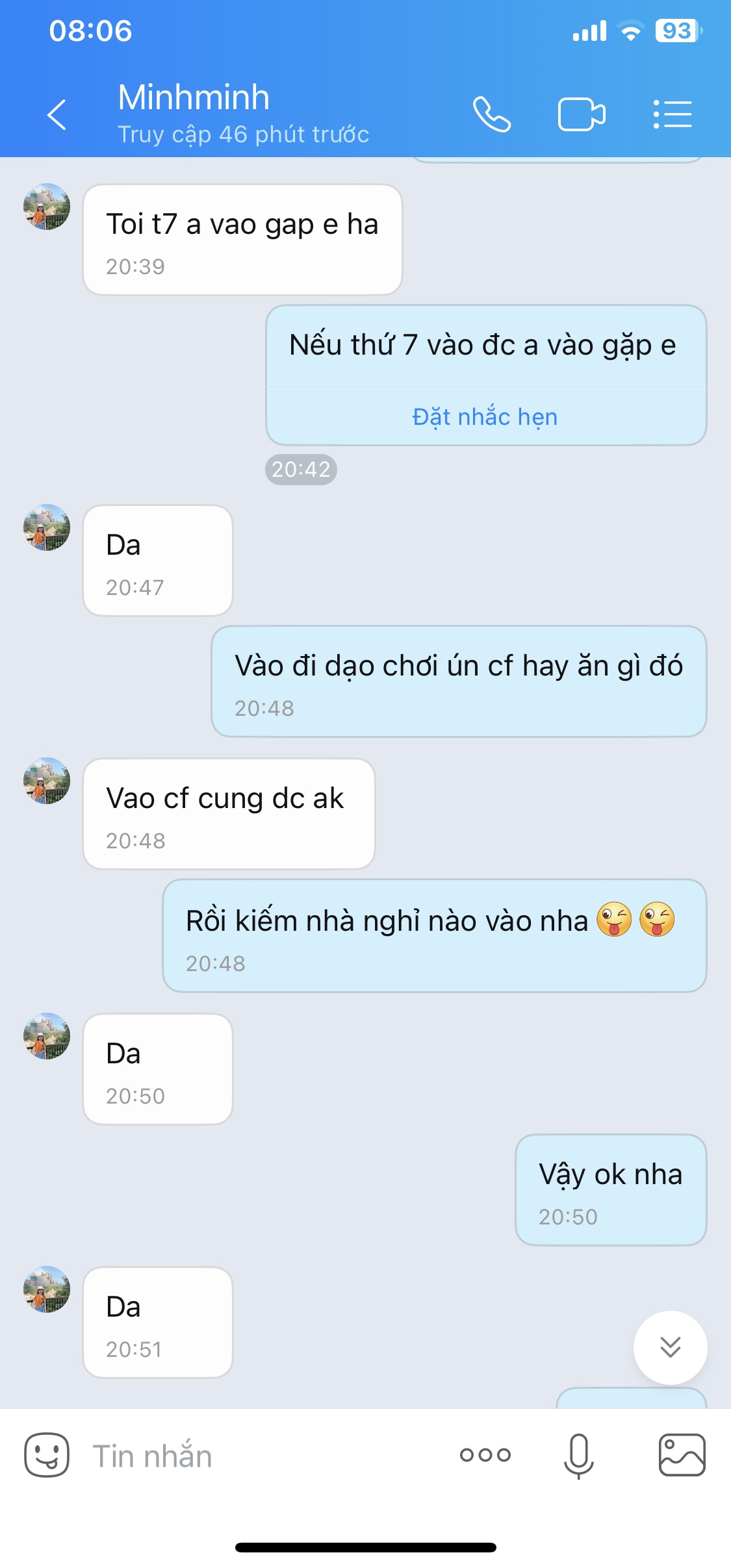Focus the Tin nhắn message field
Screen dimensions: 731x1568
(260, 1456)
